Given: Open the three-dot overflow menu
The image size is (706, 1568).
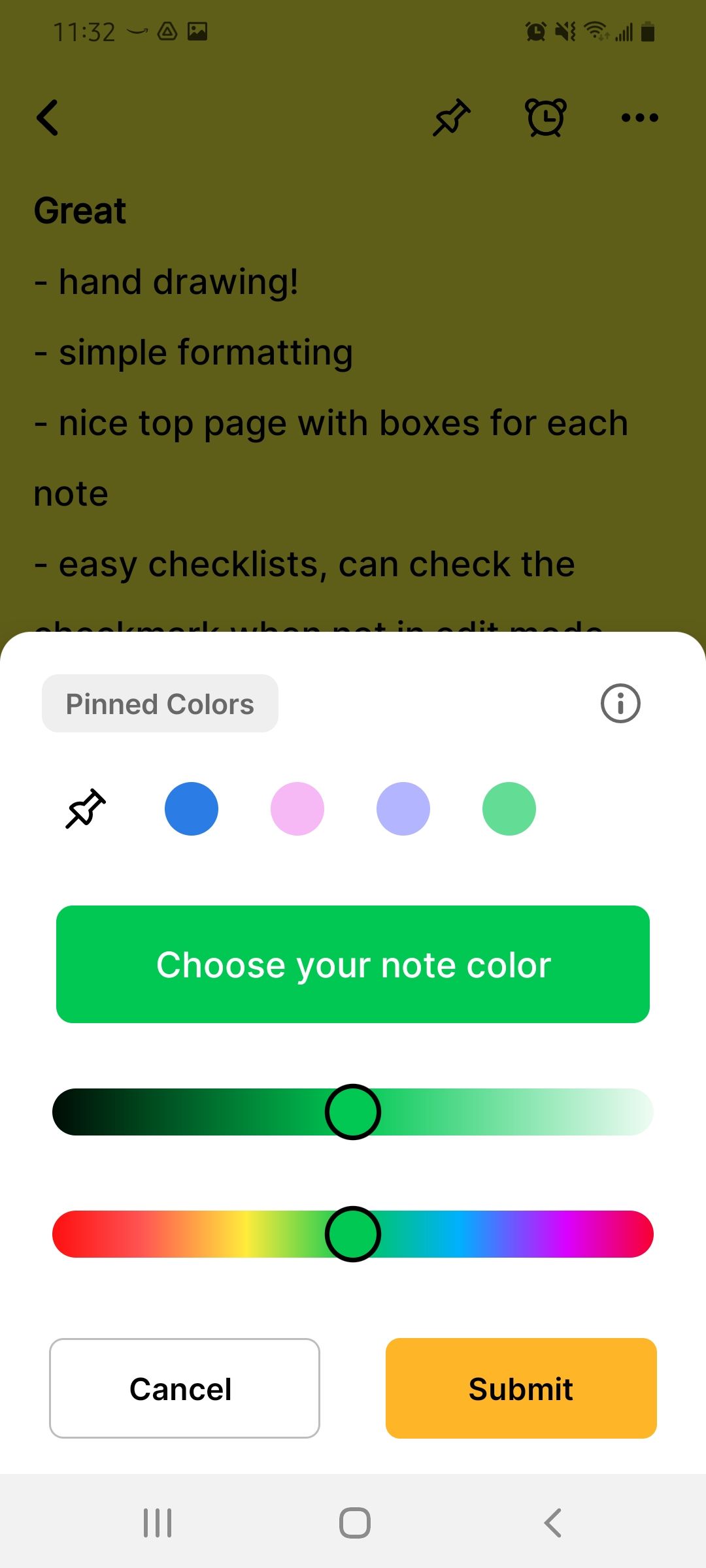Looking at the screenshot, I should (x=639, y=118).
